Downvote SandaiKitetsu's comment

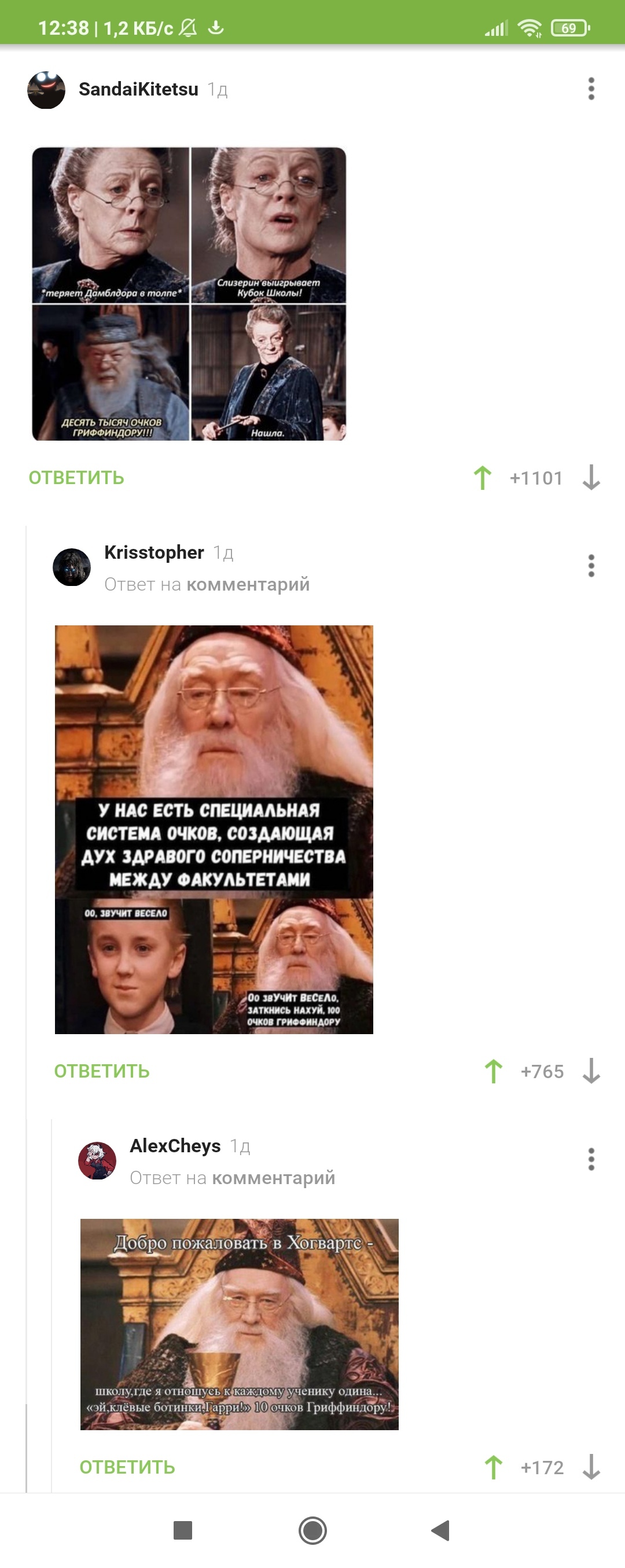click(x=591, y=478)
